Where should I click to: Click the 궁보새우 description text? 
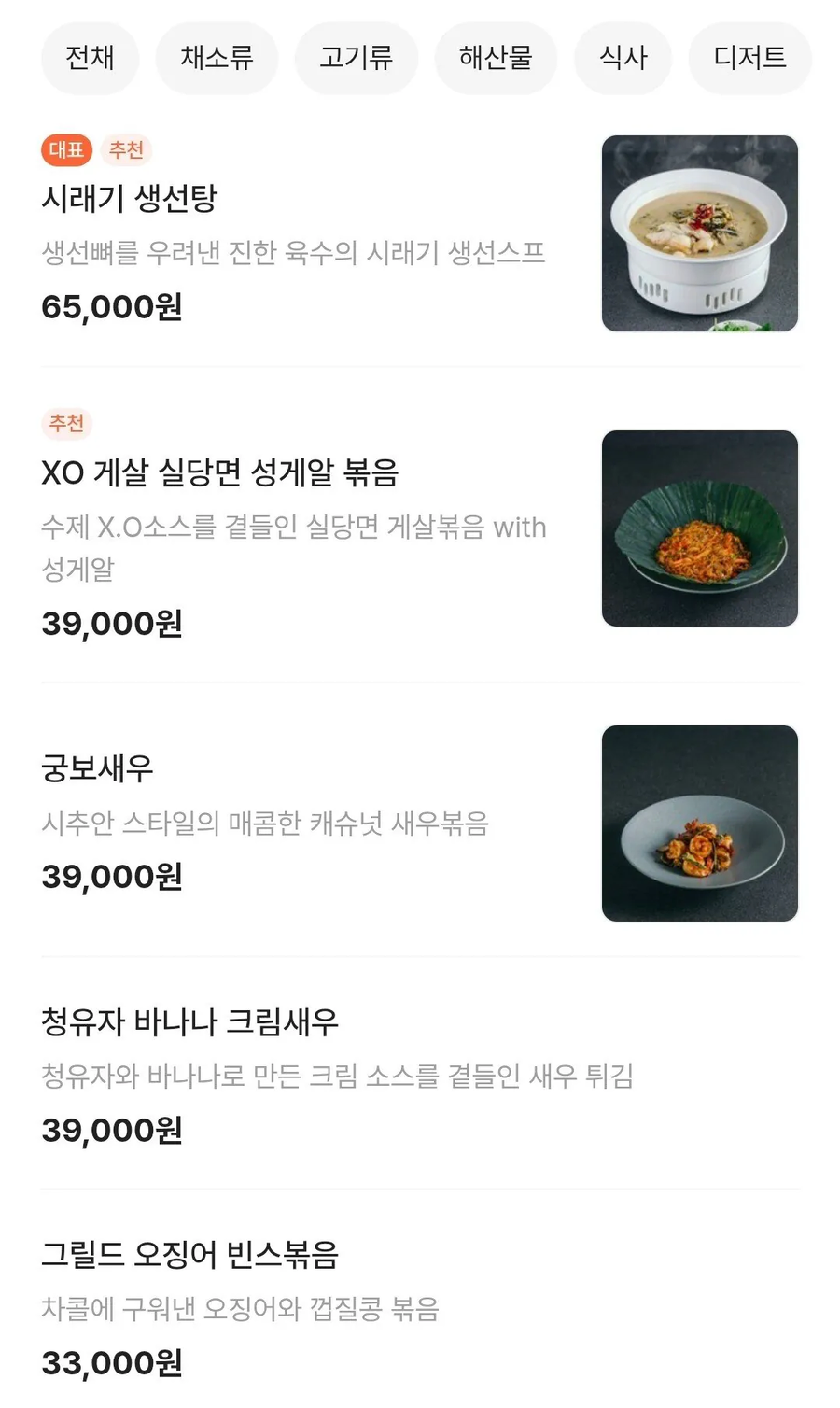click(266, 823)
